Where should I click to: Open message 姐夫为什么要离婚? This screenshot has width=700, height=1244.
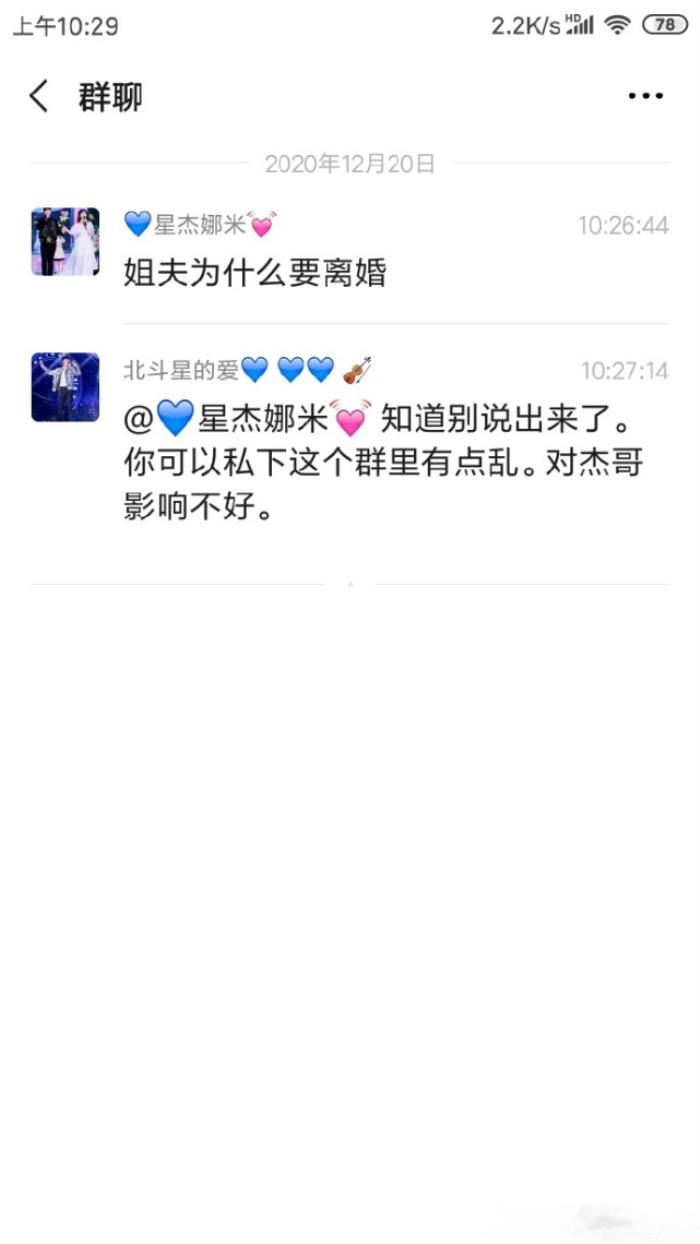255,272
